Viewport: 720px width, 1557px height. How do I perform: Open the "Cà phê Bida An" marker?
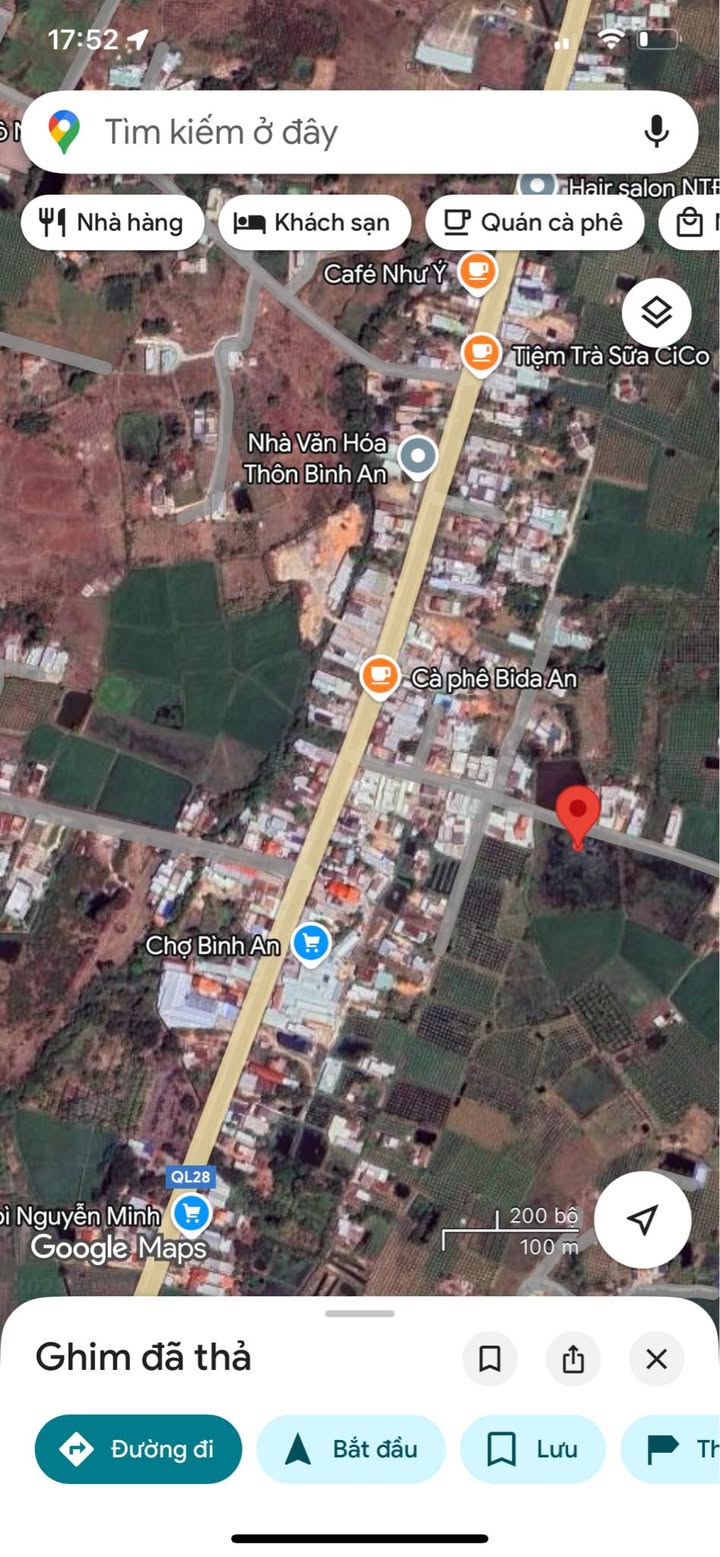(380, 676)
